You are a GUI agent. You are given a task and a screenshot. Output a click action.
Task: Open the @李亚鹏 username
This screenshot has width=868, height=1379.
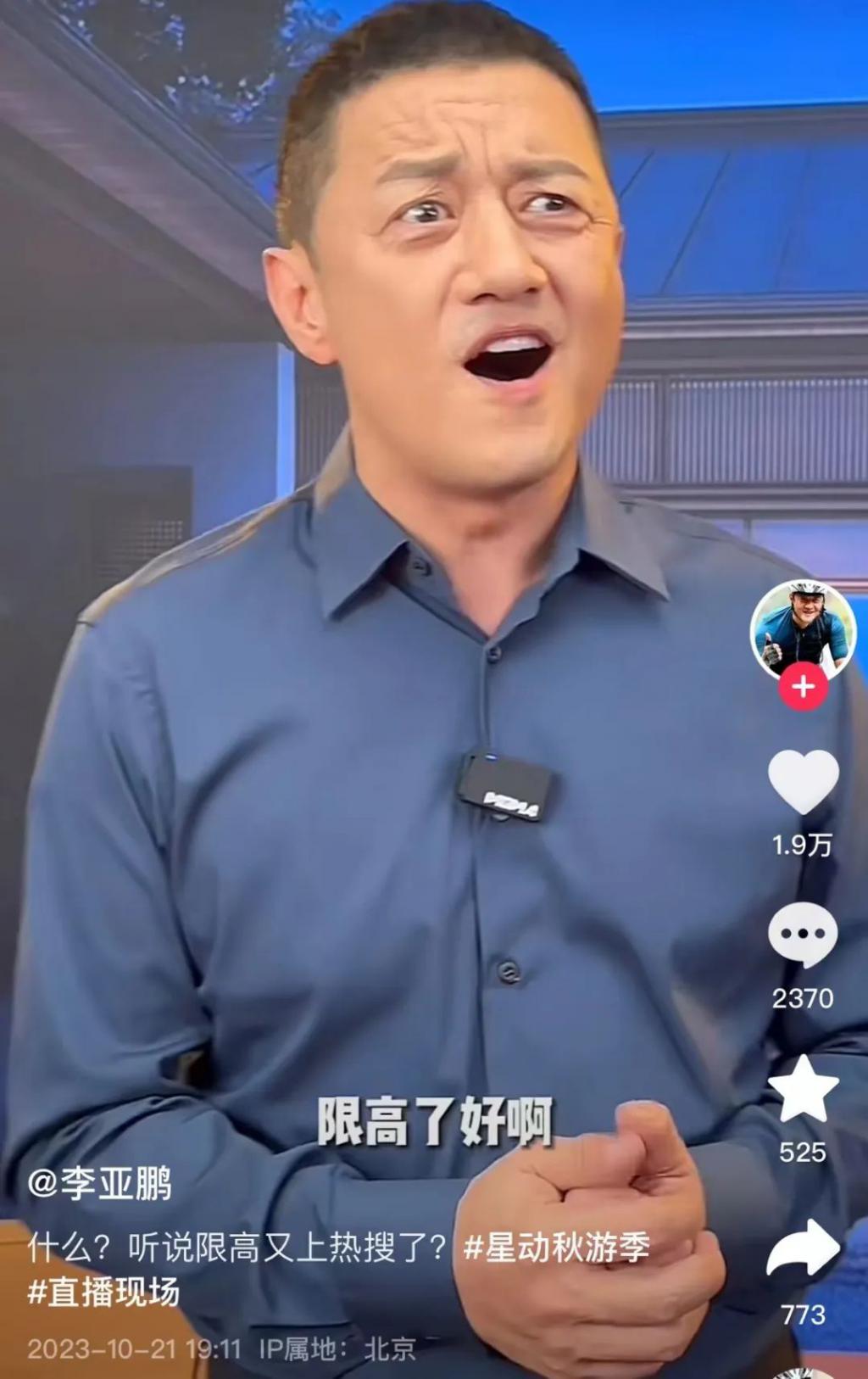click(x=100, y=1182)
